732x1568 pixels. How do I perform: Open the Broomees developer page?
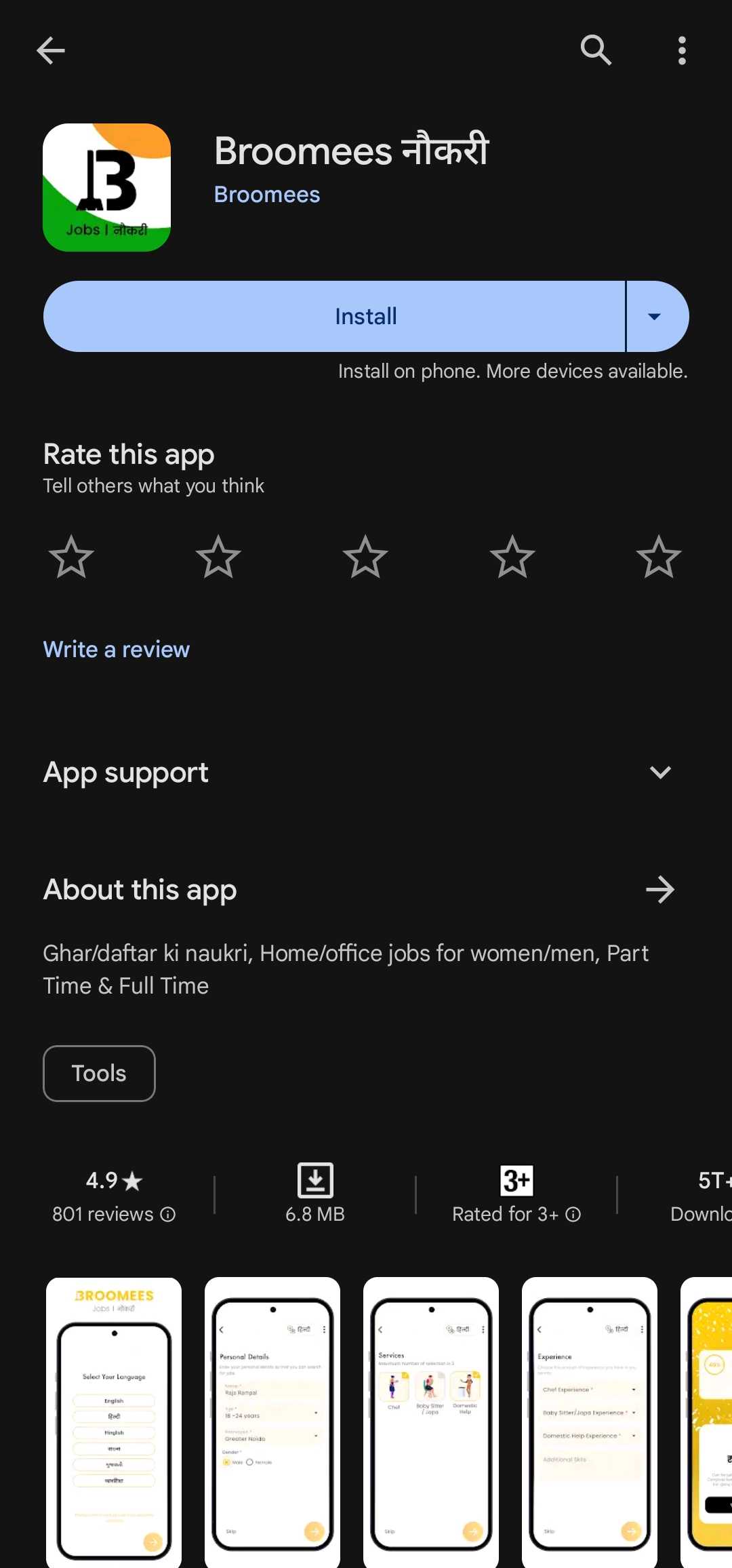click(267, 195)
